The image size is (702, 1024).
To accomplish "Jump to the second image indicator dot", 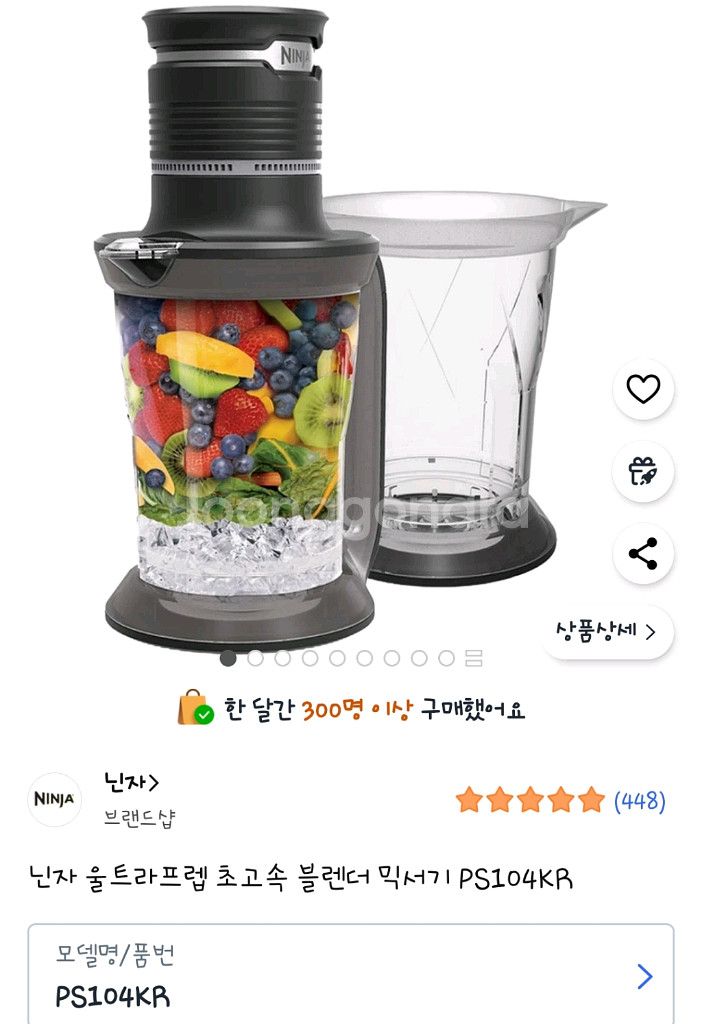I will click(255, 658).
